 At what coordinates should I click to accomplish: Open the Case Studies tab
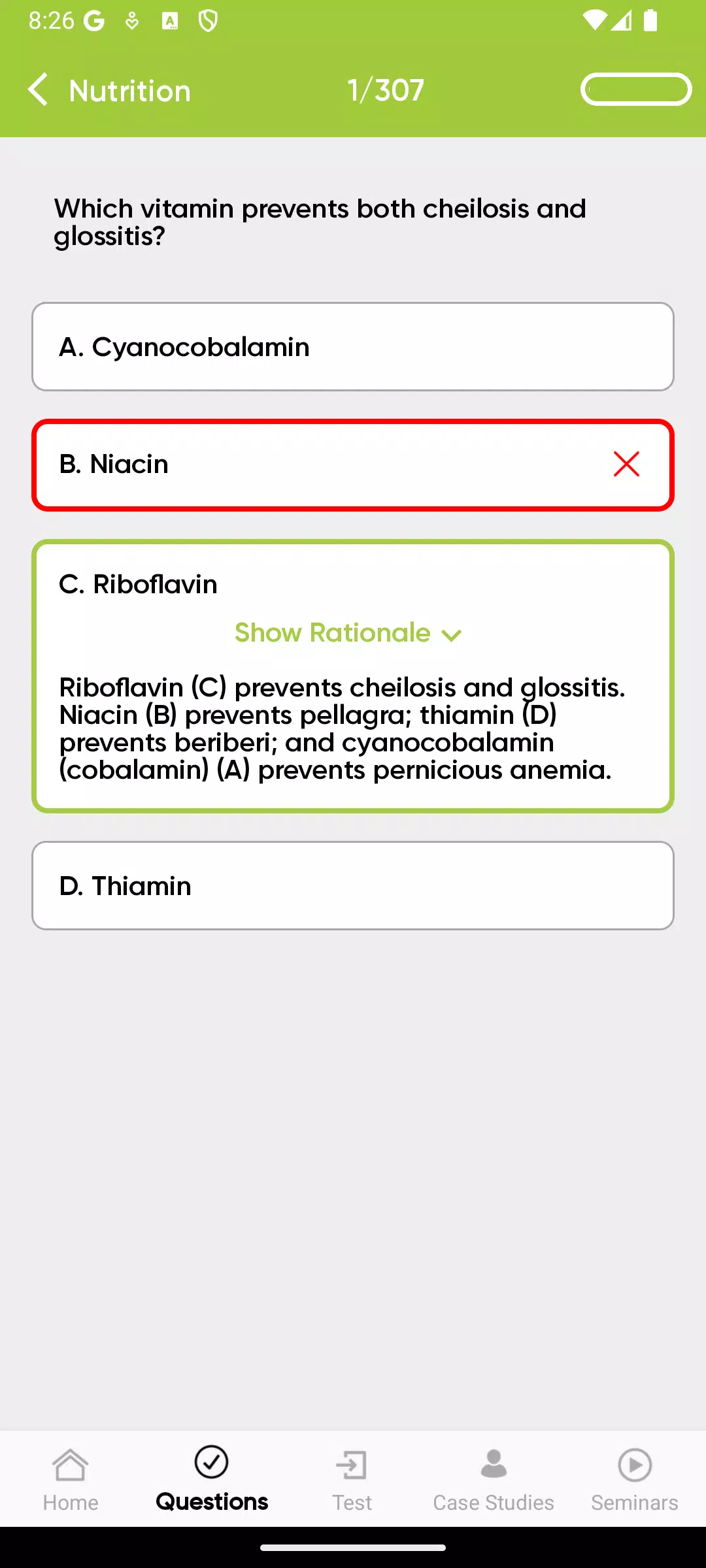coord(494,1479)
